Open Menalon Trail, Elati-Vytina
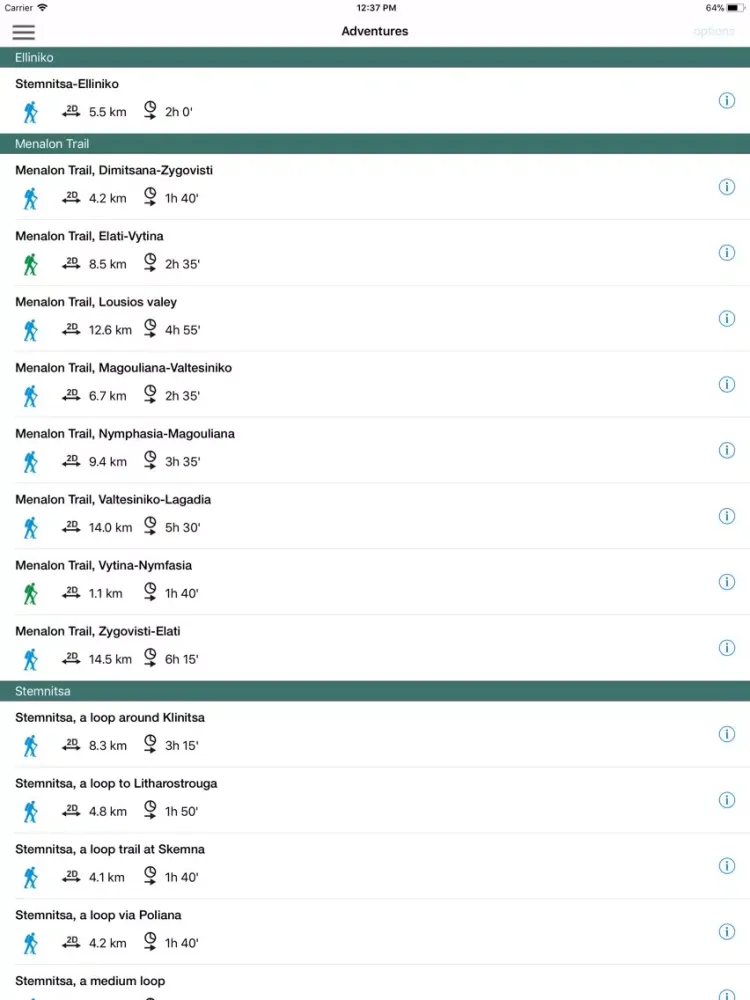The image size is (750, 1000). (x=300, y=252)
